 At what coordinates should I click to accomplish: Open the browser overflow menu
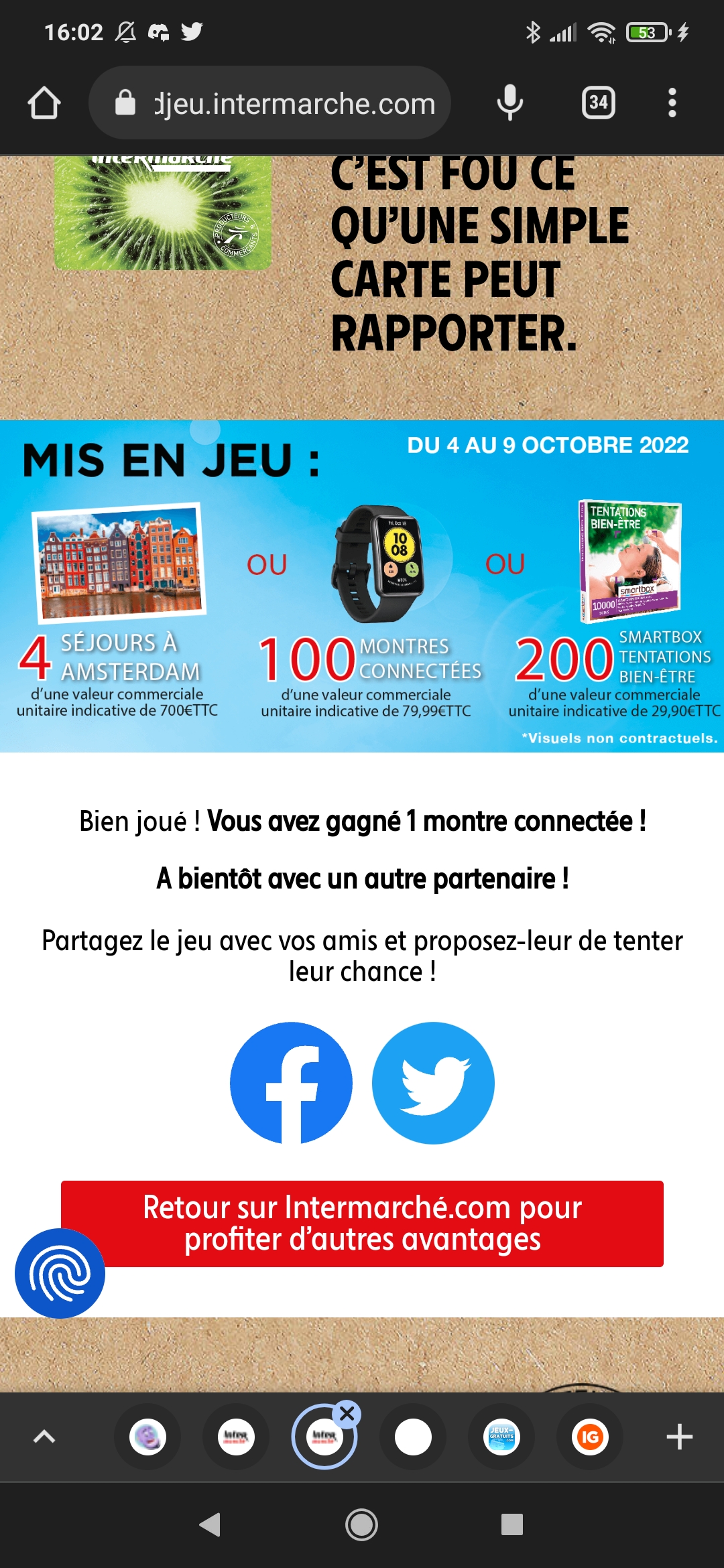coord(672,103)
